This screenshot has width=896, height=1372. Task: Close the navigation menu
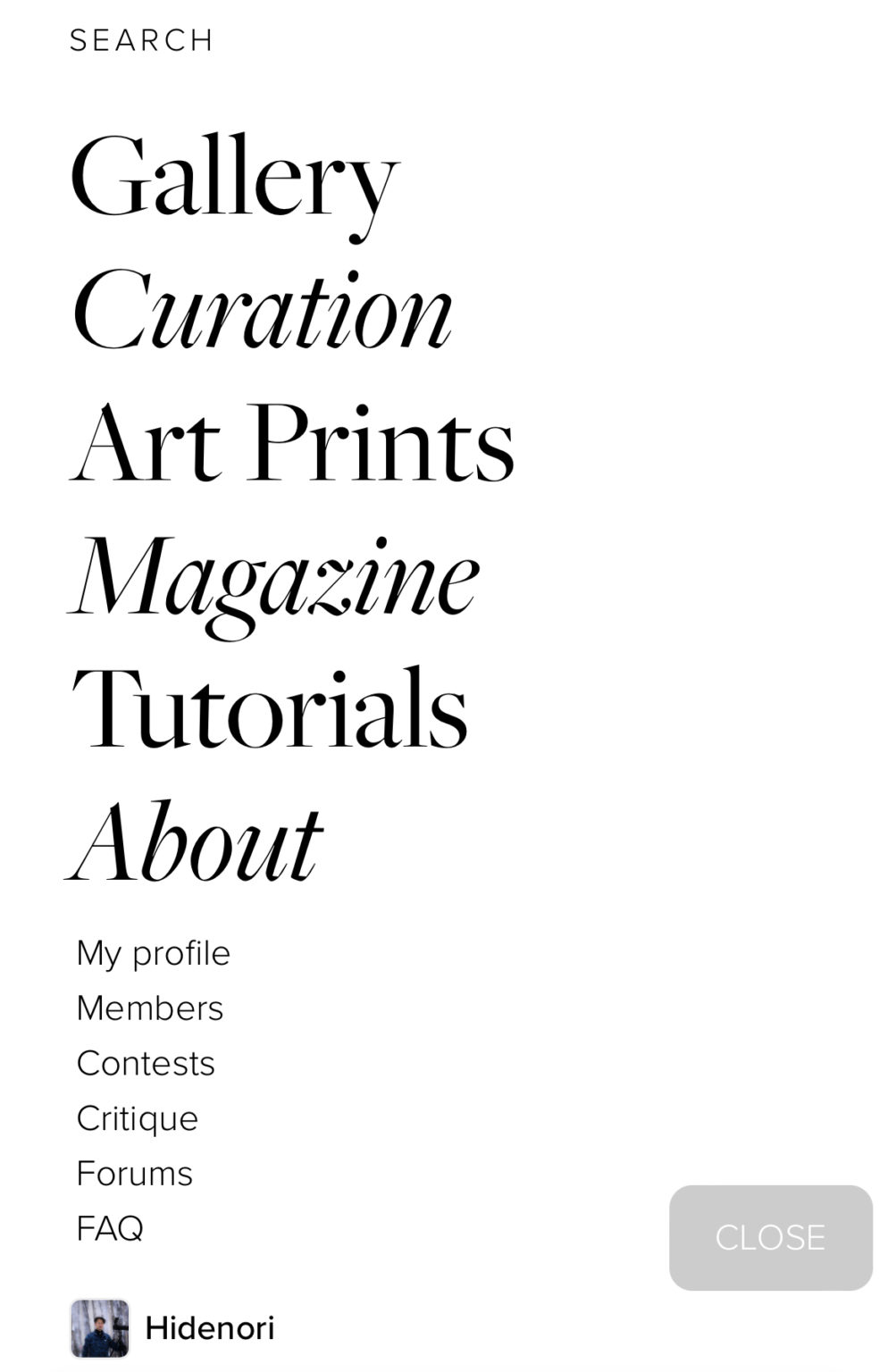770,1237
